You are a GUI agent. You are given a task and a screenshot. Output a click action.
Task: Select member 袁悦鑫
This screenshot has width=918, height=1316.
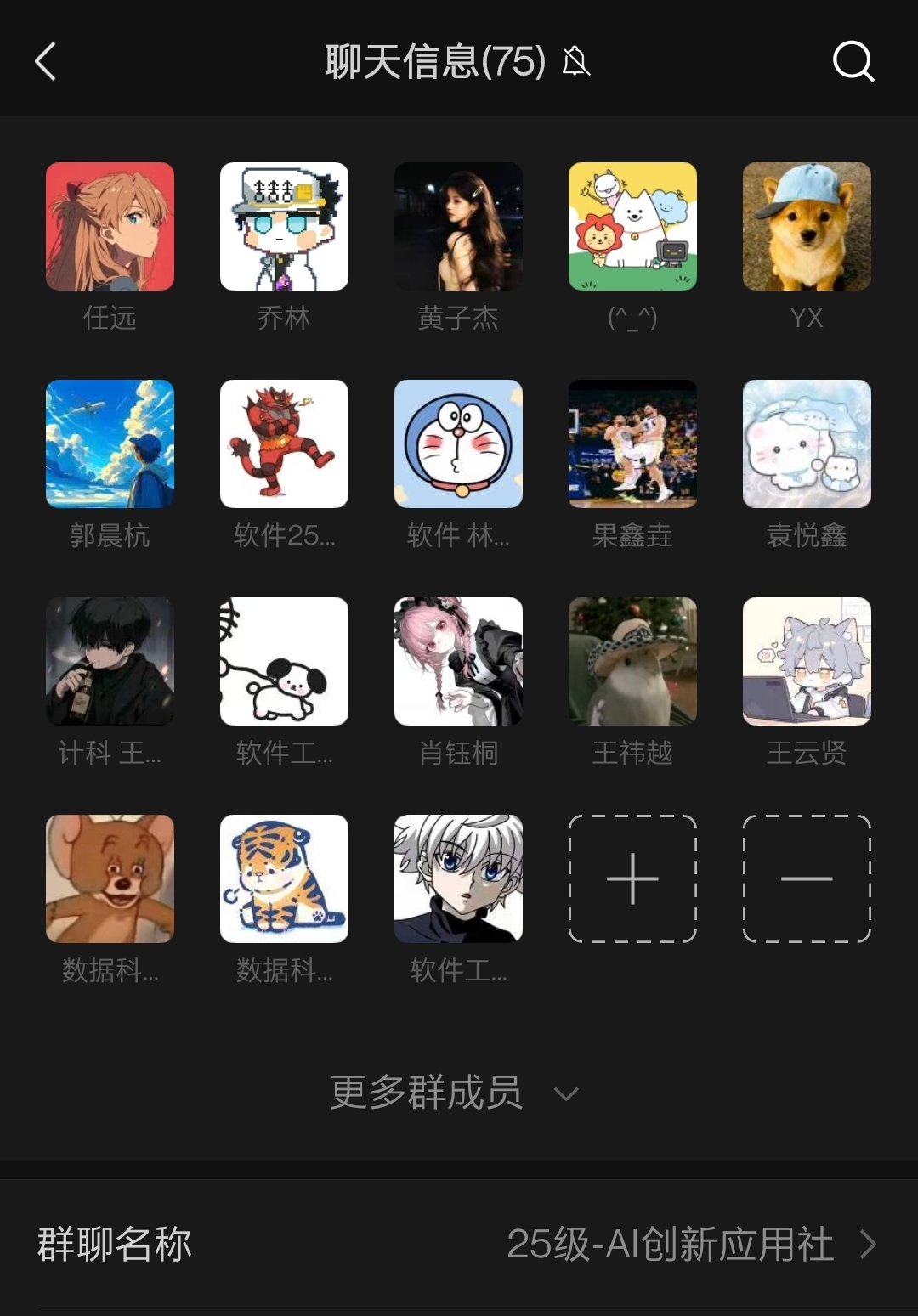pos(806,443)
